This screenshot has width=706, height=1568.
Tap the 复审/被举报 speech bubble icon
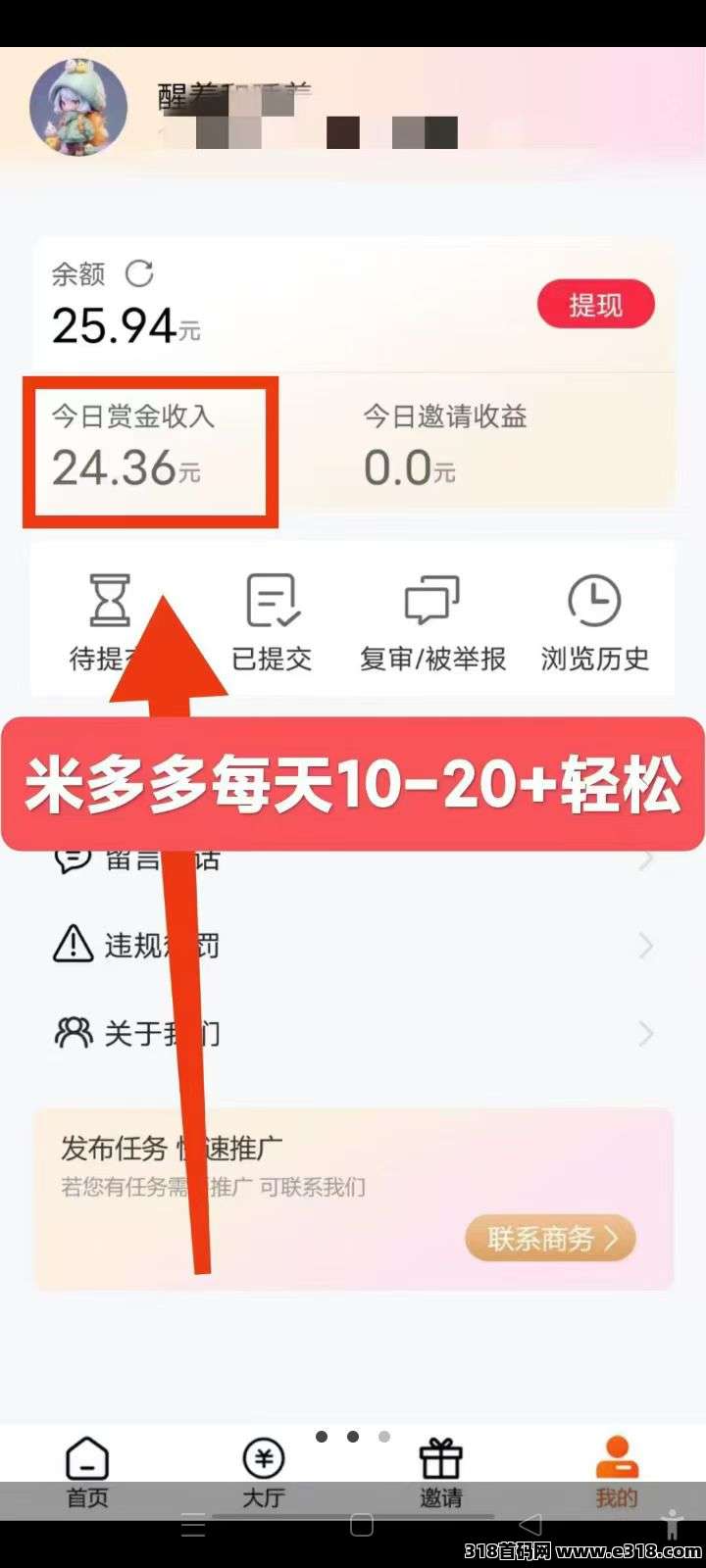[431, 600]
